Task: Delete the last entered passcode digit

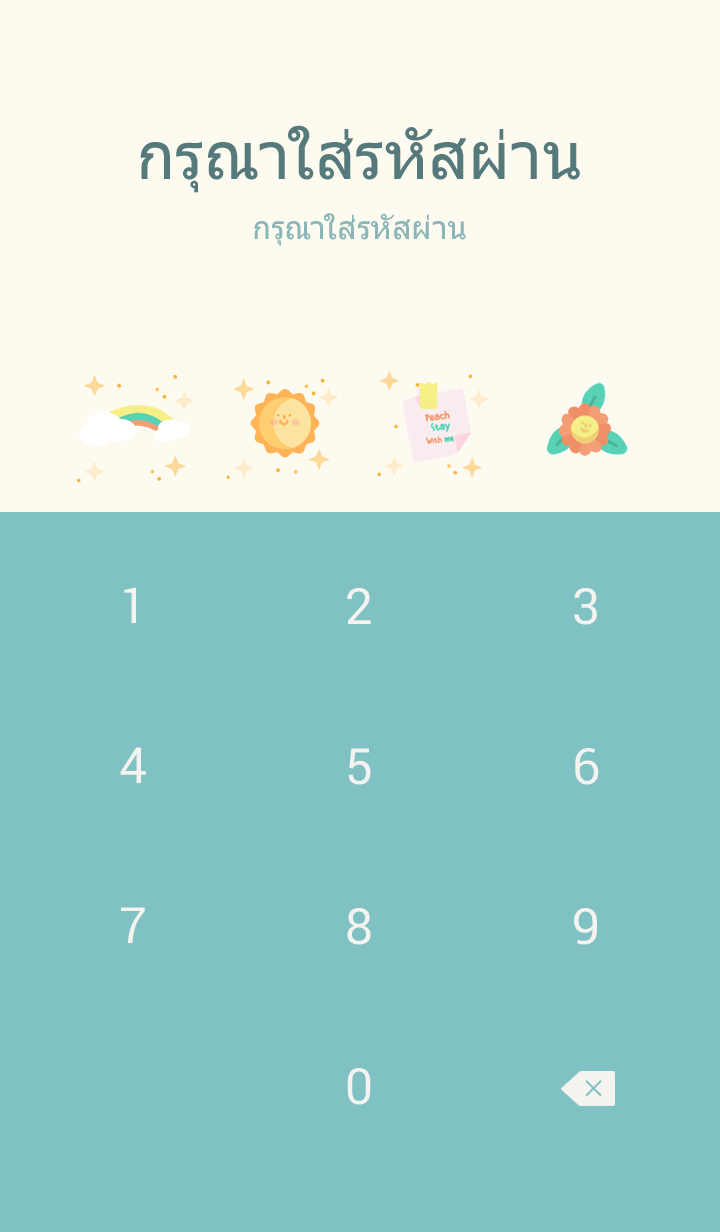Action: (588, 1088)
